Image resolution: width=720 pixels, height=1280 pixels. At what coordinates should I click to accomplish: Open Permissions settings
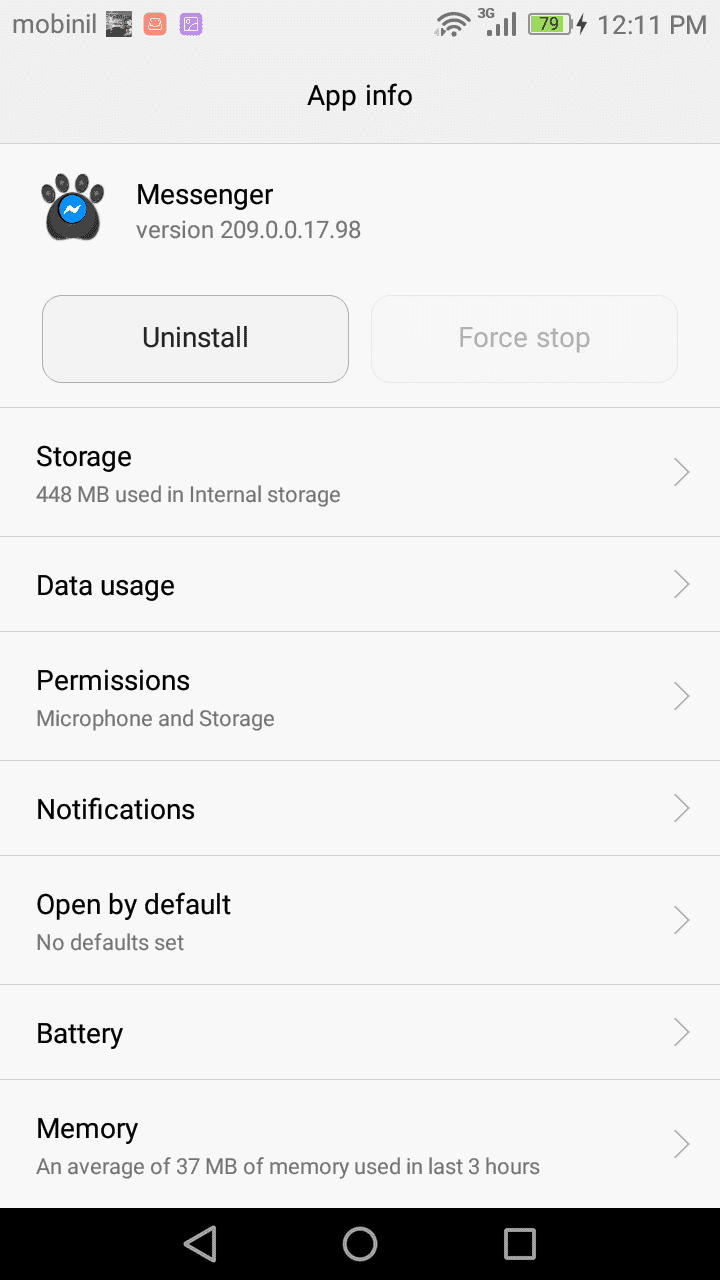360,697
